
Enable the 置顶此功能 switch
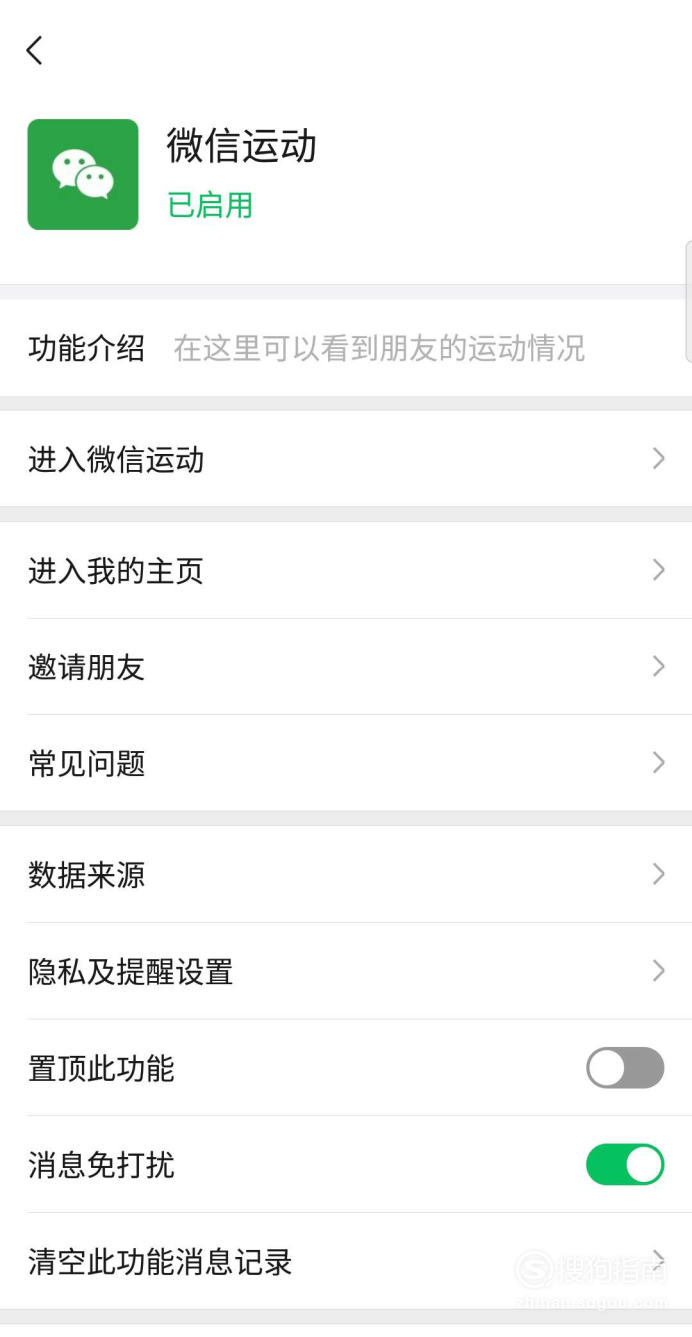624,1068
